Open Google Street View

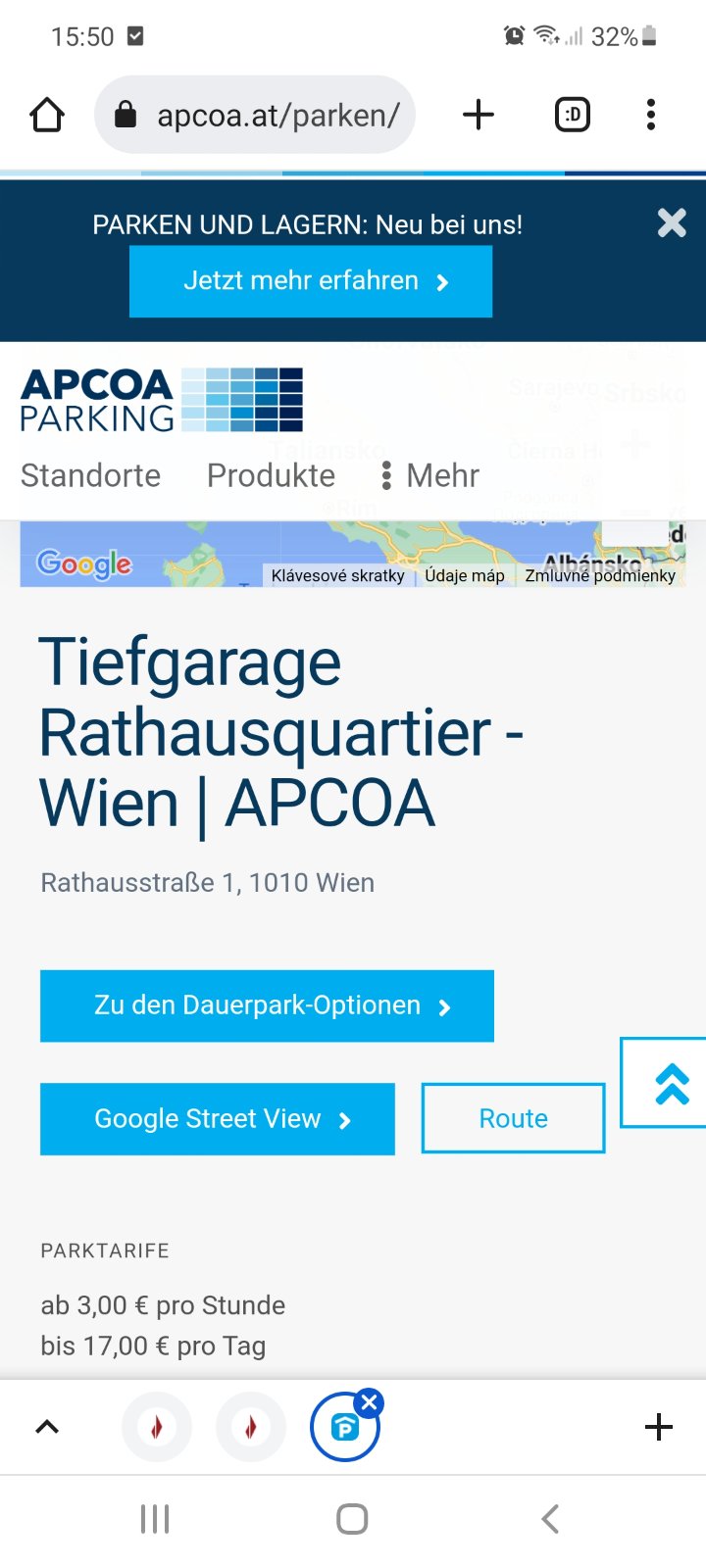217,1119
